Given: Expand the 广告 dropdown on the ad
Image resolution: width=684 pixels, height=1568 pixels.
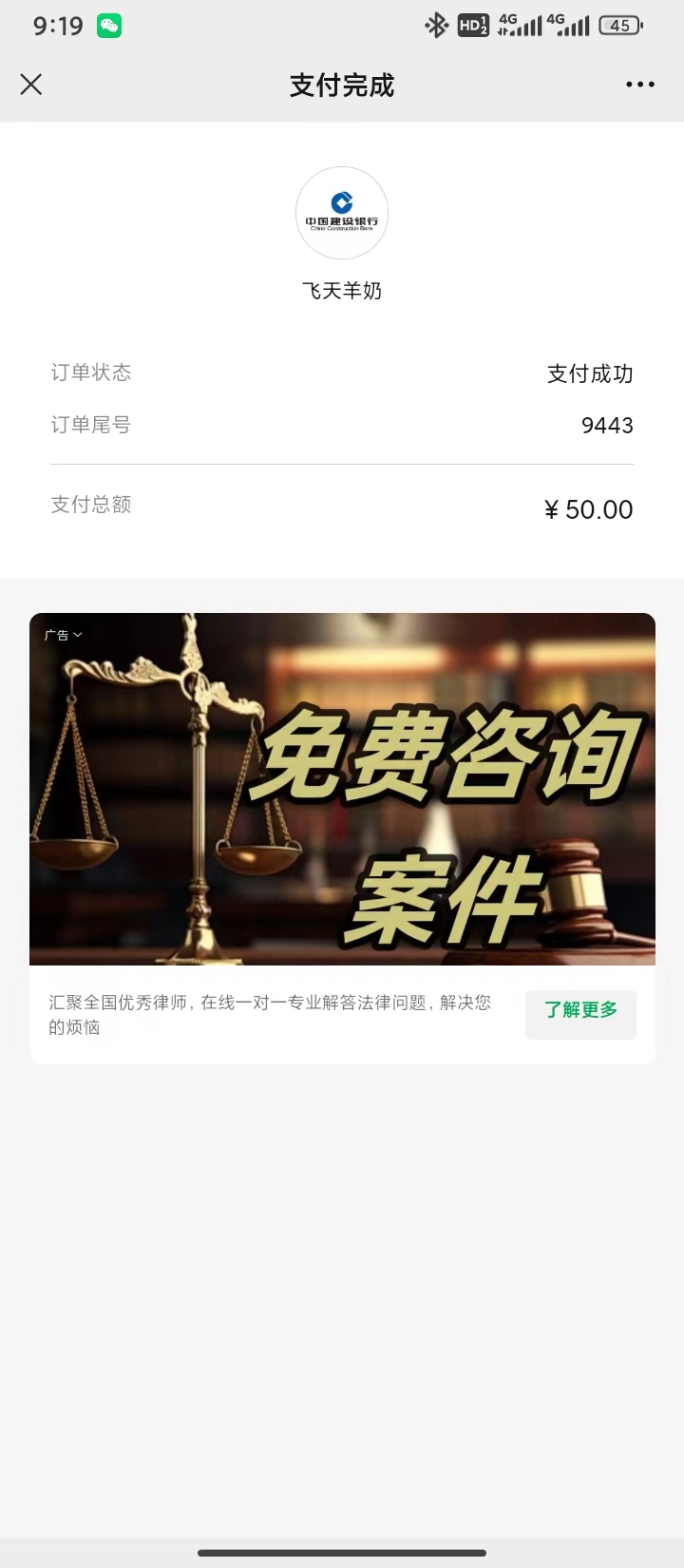Looking at the screenshot, I should (64, 635).
